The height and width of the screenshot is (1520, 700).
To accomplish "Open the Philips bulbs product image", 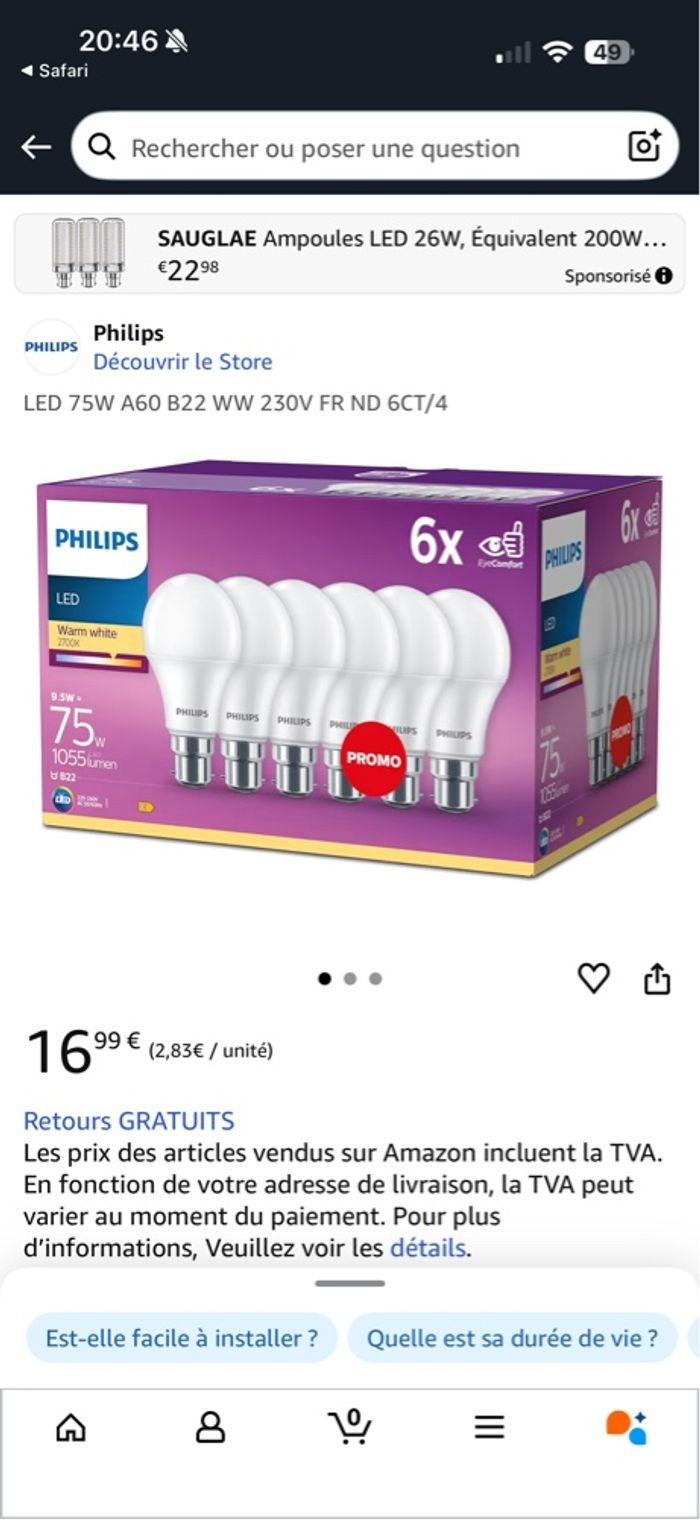I will (x=349, y=668).
